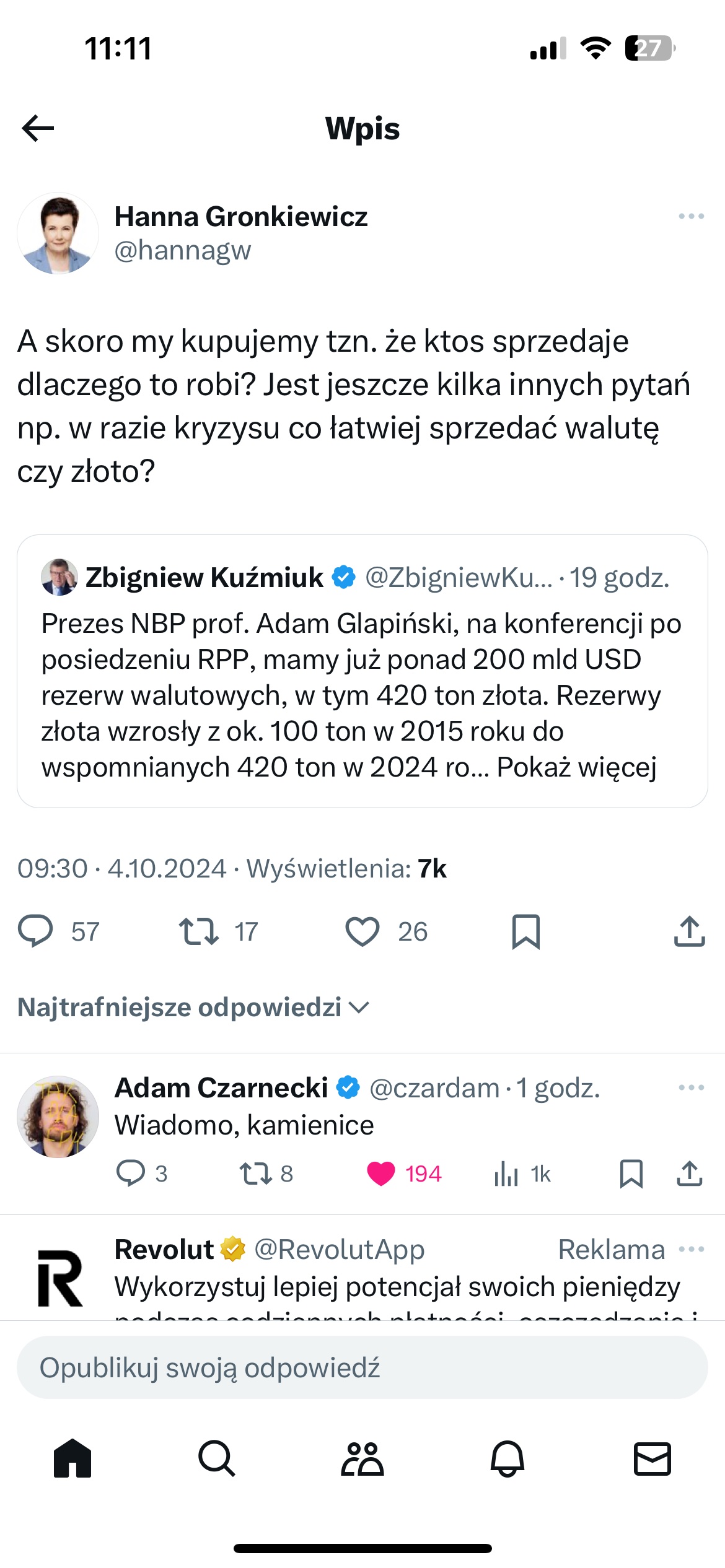Repost Adam Czarnecki's reply

click(255, 1174)
